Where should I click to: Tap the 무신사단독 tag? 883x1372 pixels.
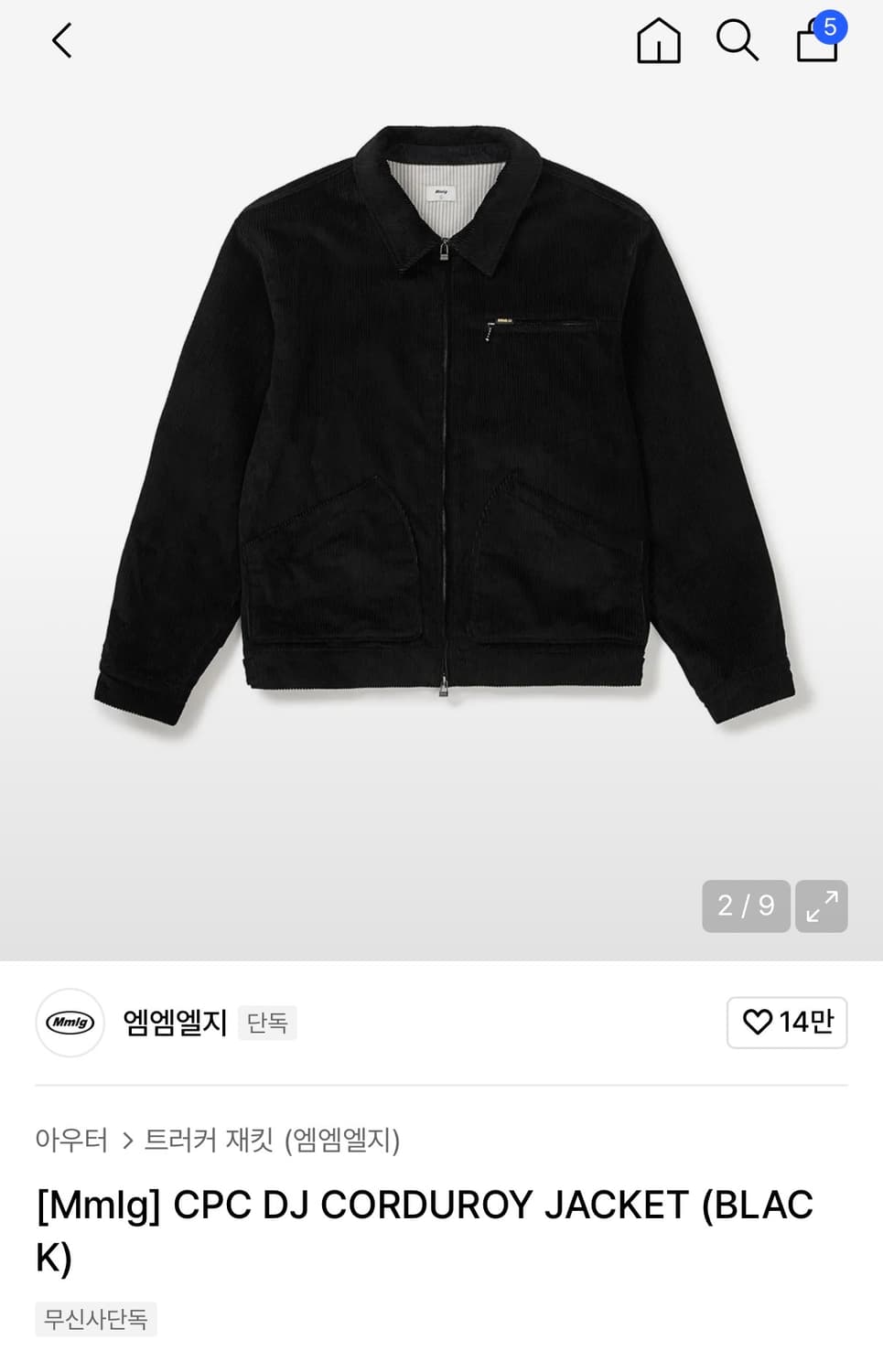coord(96,1319)
